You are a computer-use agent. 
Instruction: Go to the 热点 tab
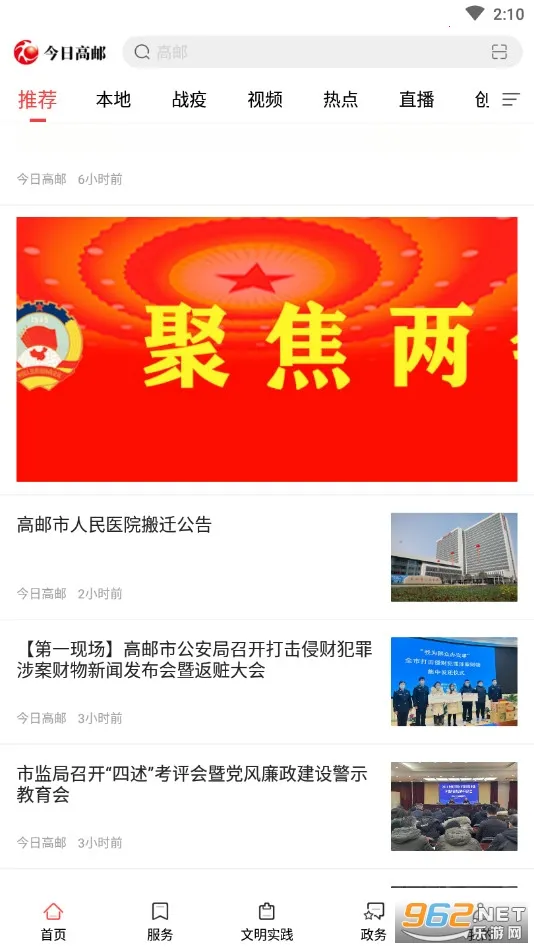(340, 99)
